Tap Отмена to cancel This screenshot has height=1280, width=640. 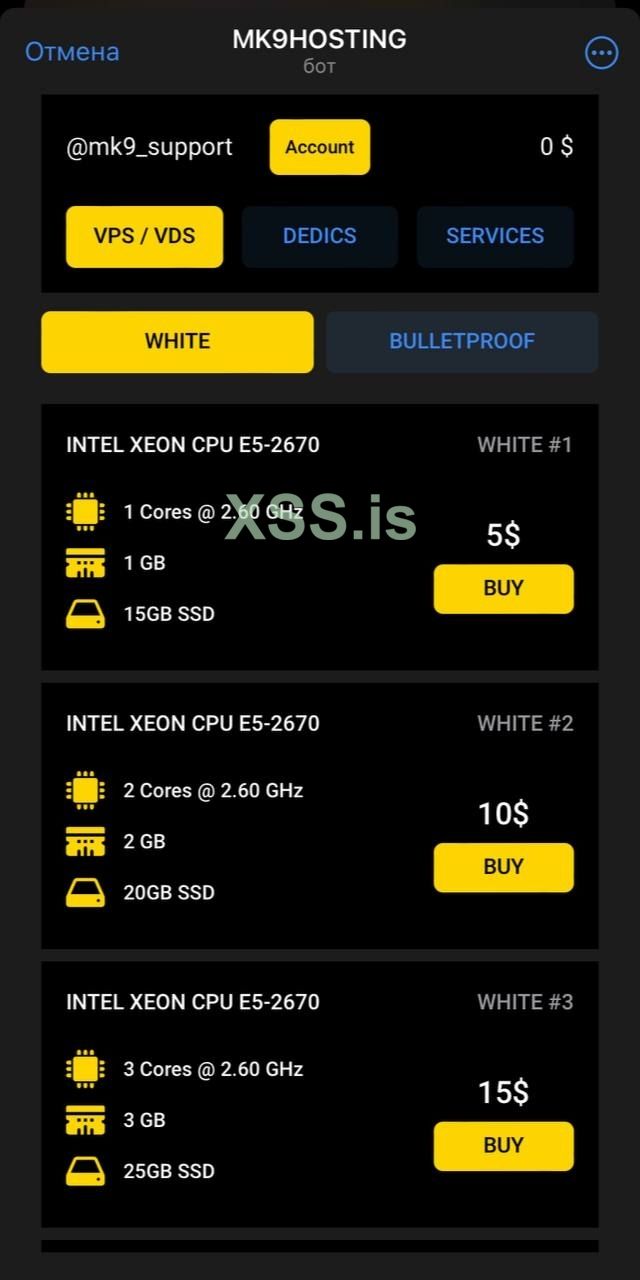pos(72,52)
